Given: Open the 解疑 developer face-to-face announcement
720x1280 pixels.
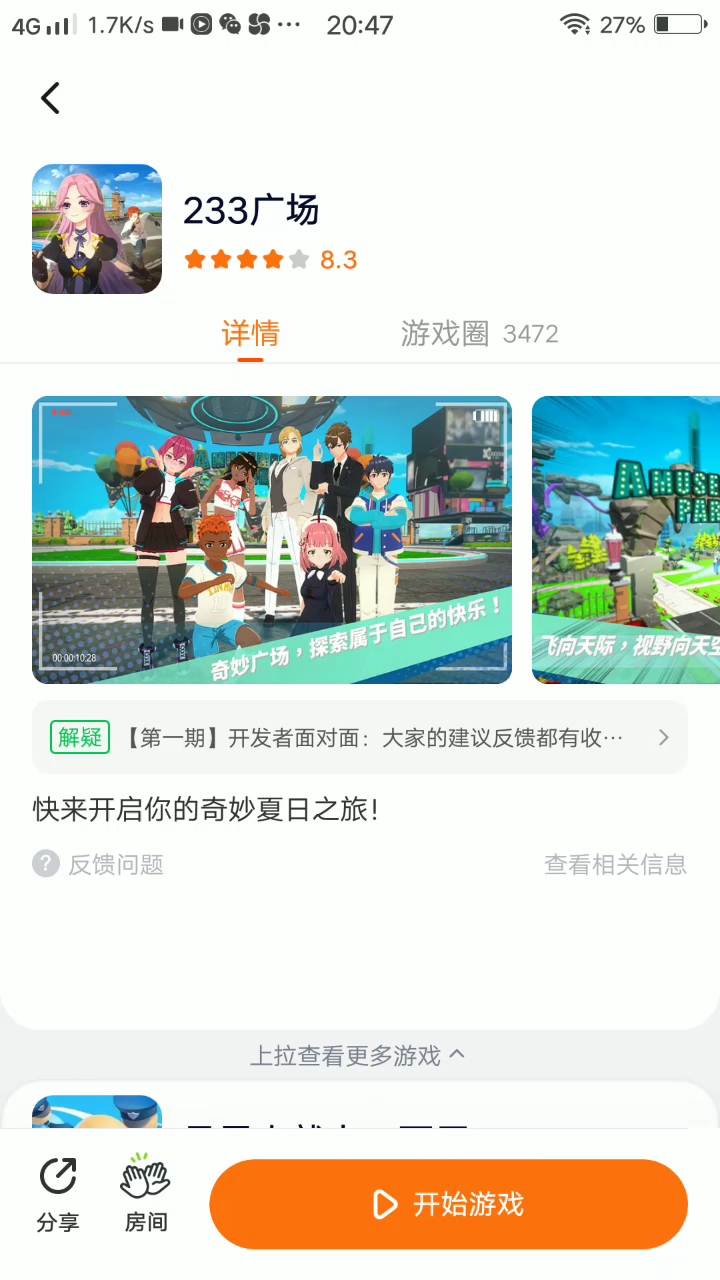Looking at the screenshot, I should (360, 738).
